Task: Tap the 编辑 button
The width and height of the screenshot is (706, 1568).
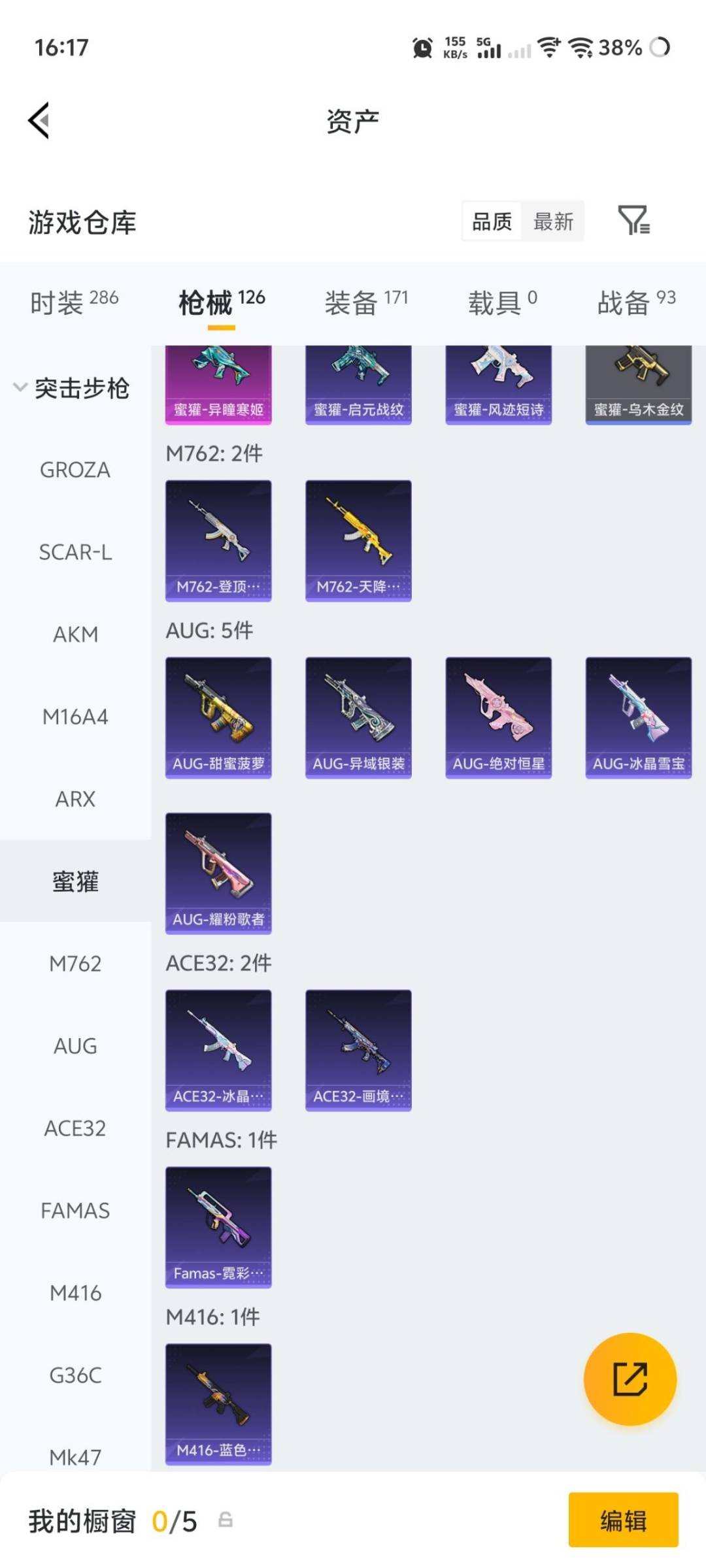Action: (x=622, y=1520)
